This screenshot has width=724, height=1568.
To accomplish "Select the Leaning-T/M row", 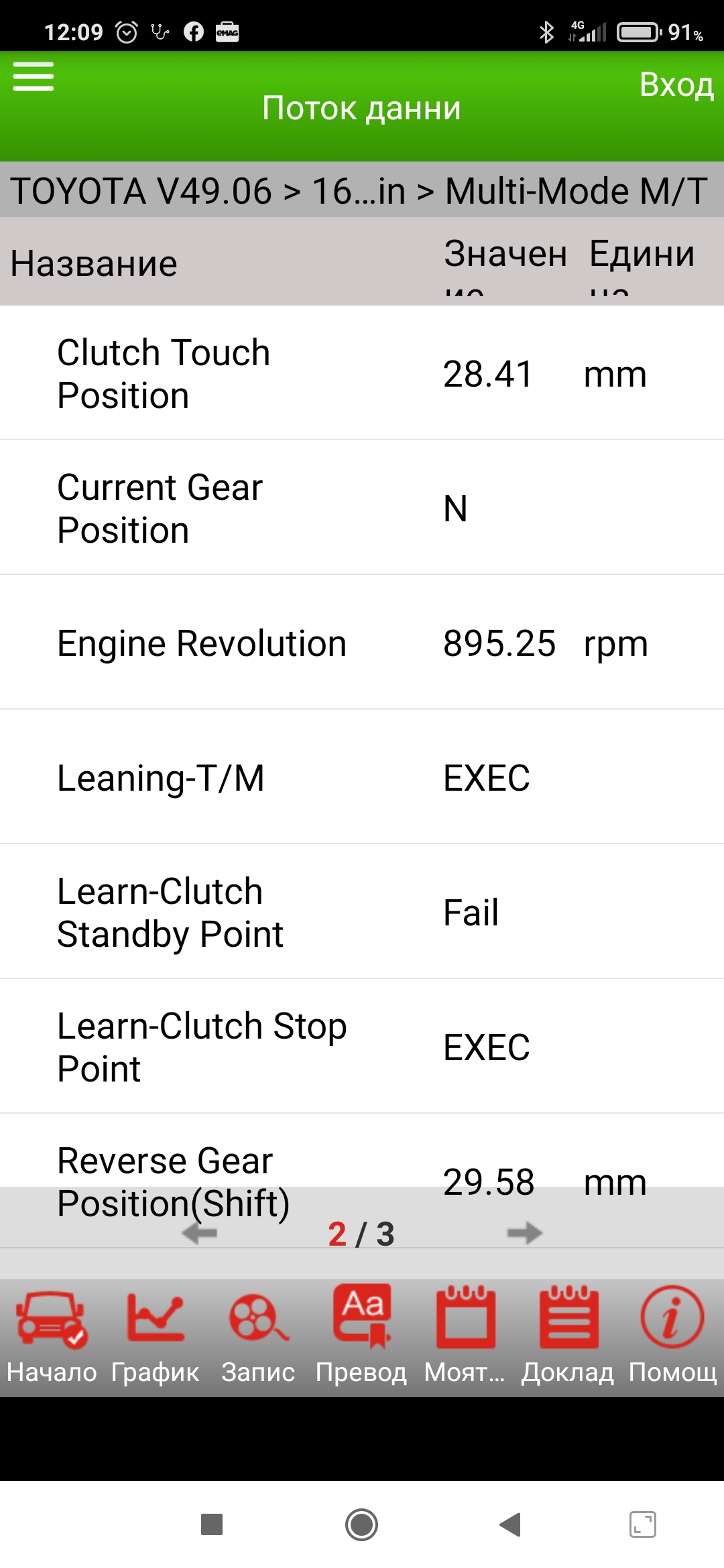I will coord(362,778).
